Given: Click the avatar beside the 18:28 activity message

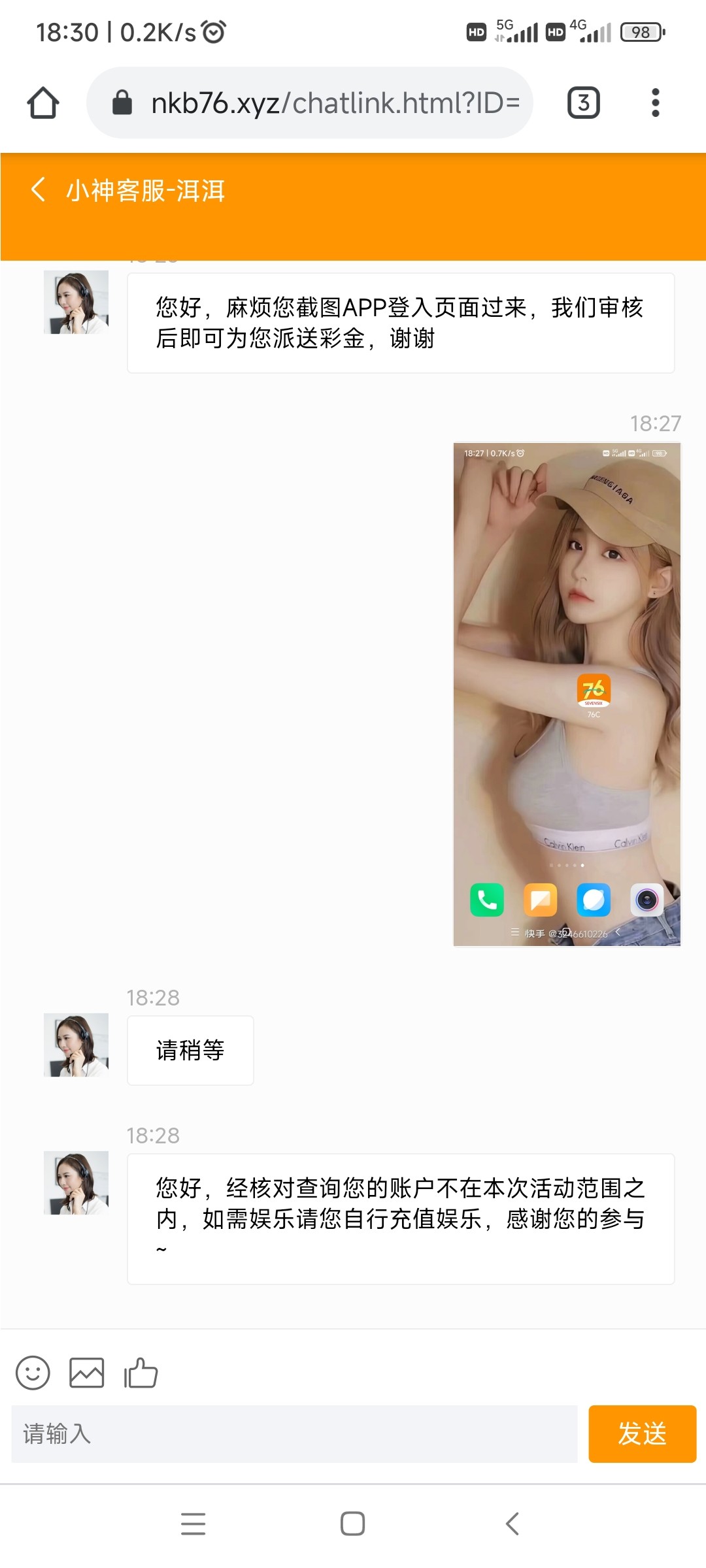Looking at the screenshot, I should coord(75,1183).
